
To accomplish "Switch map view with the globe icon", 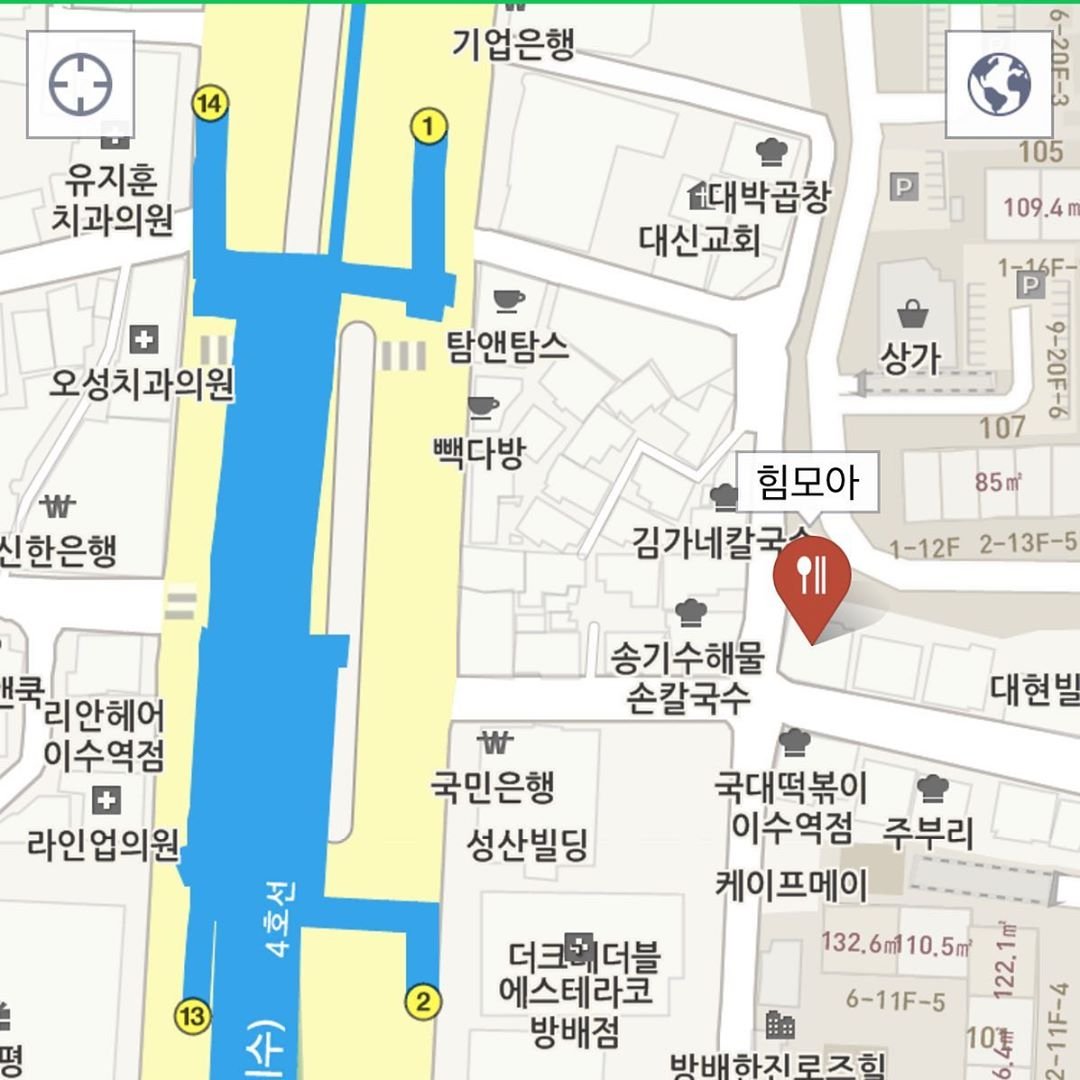I will (999, 84).
